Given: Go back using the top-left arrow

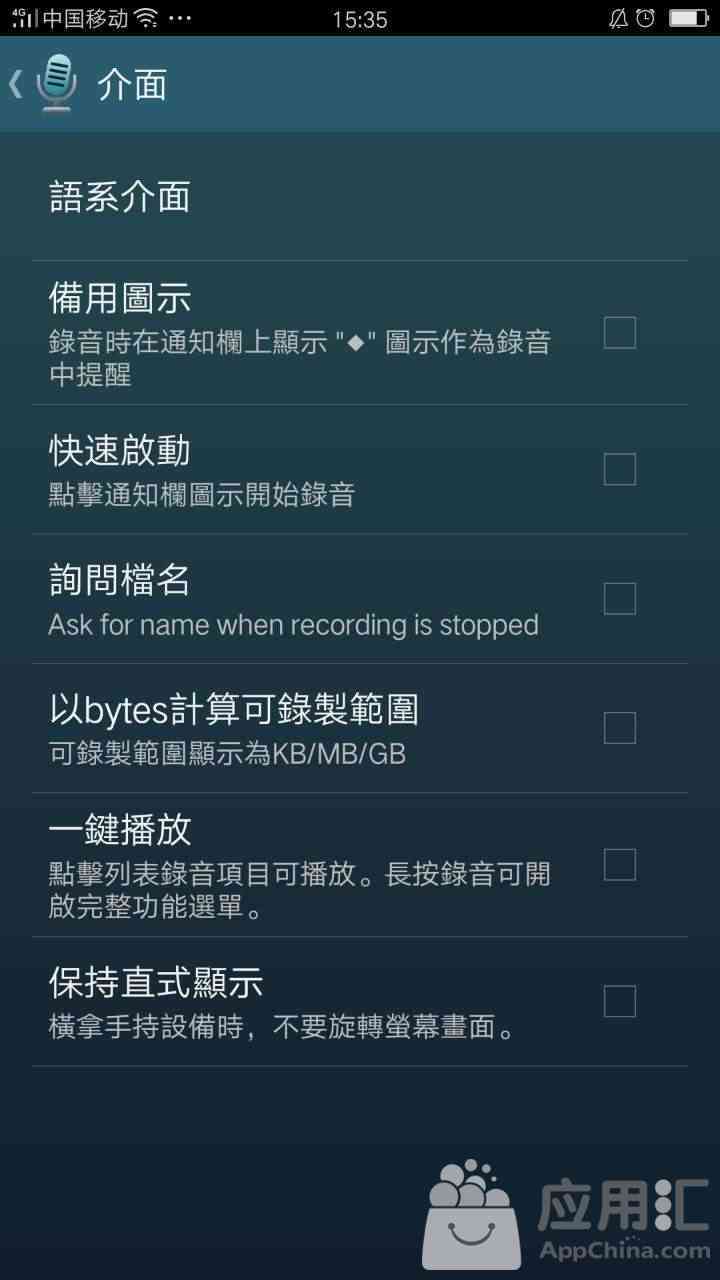Looking at the screenshot, I should 18,84.
